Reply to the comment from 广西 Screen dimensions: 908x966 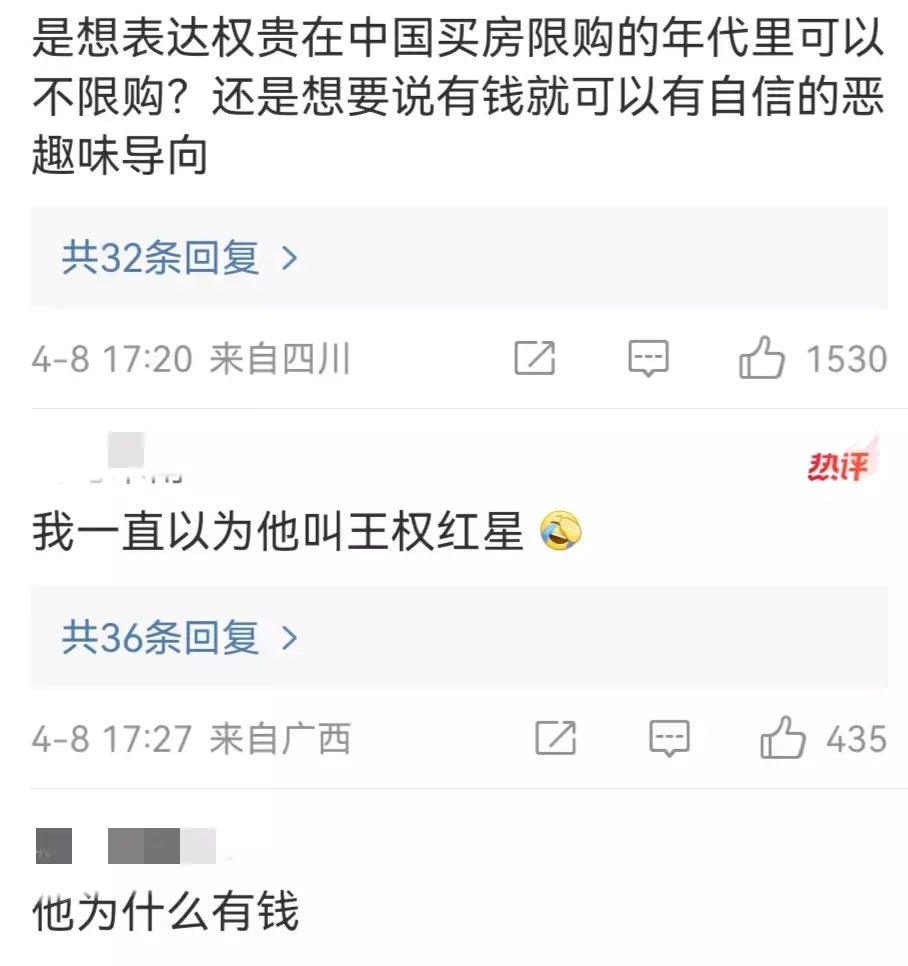pyautogui.click(x=669, y=739)
